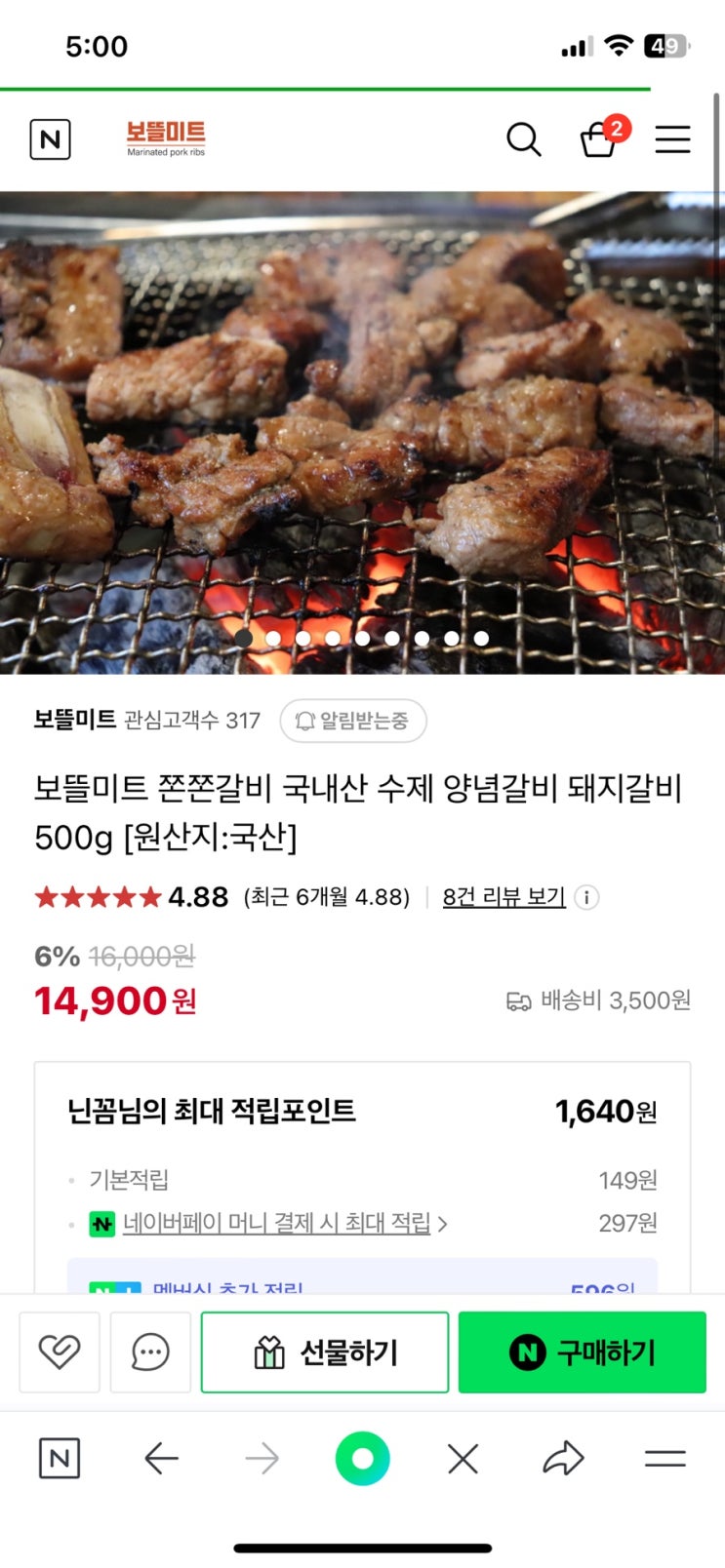Screen dimensions: 725x1568
Task: Open the hamburger menu in store header
Action: point(672,139)
